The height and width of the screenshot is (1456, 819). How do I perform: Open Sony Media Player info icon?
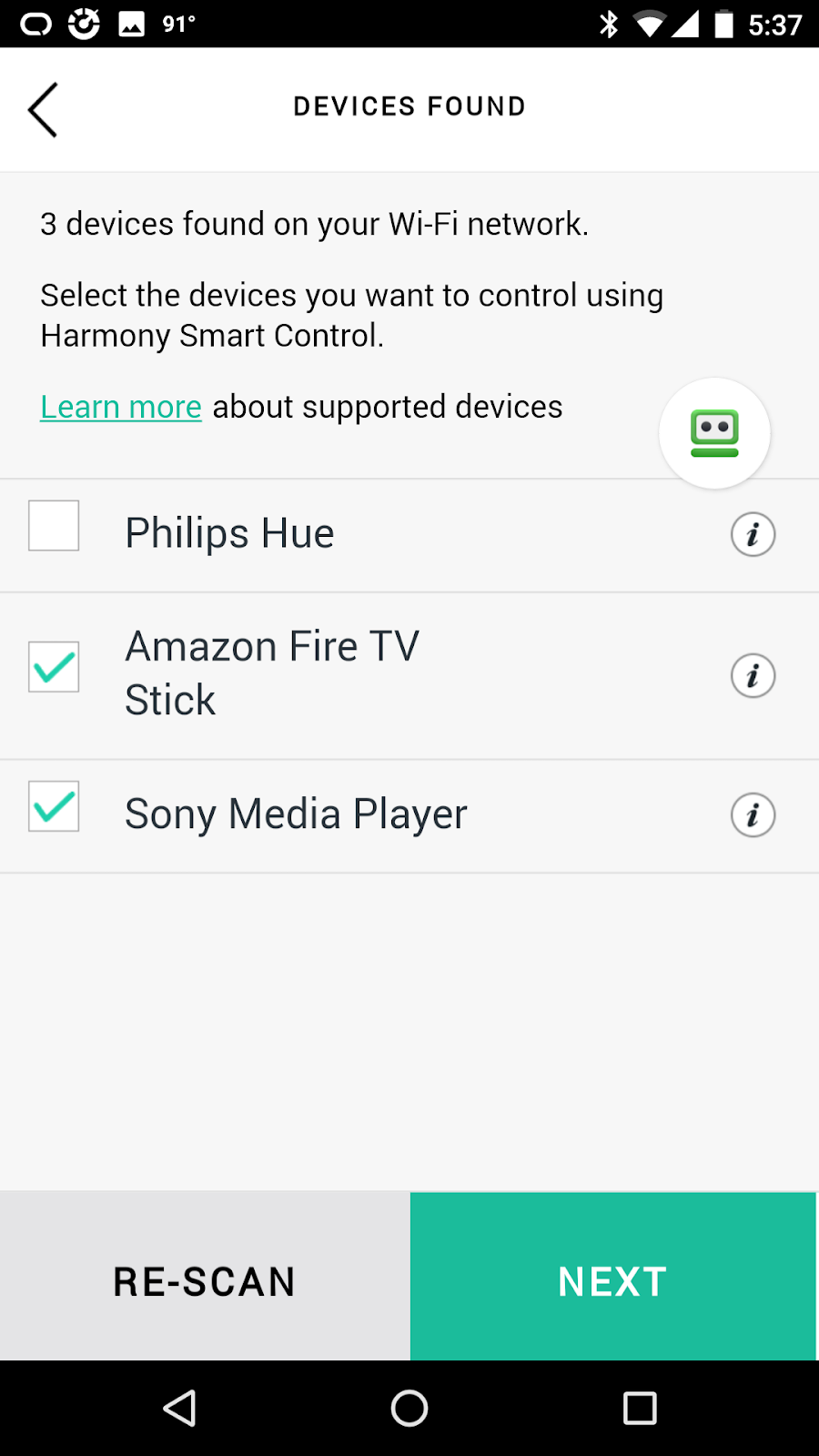(753, 815)
